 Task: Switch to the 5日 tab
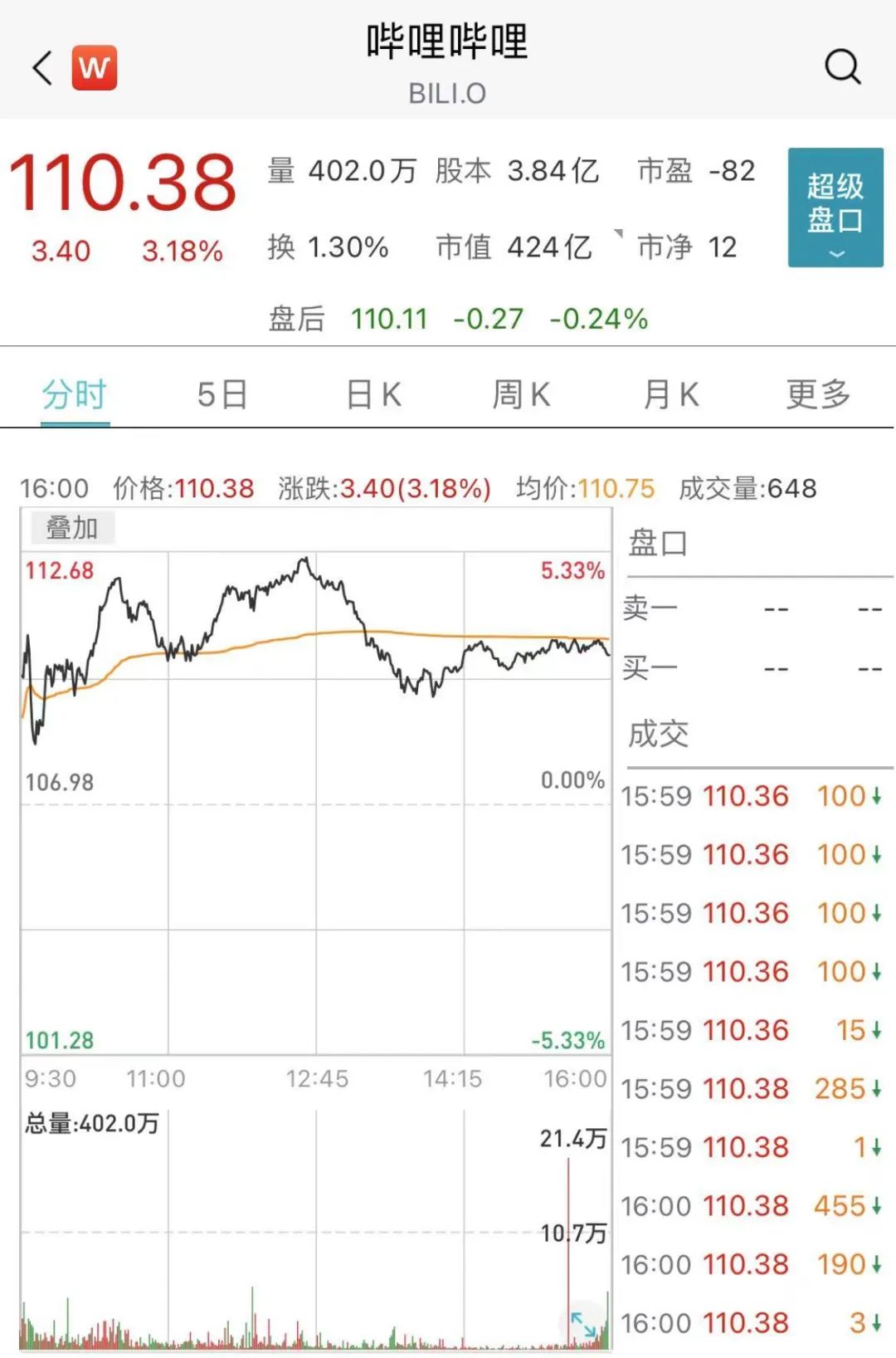(x=222, y=394)
